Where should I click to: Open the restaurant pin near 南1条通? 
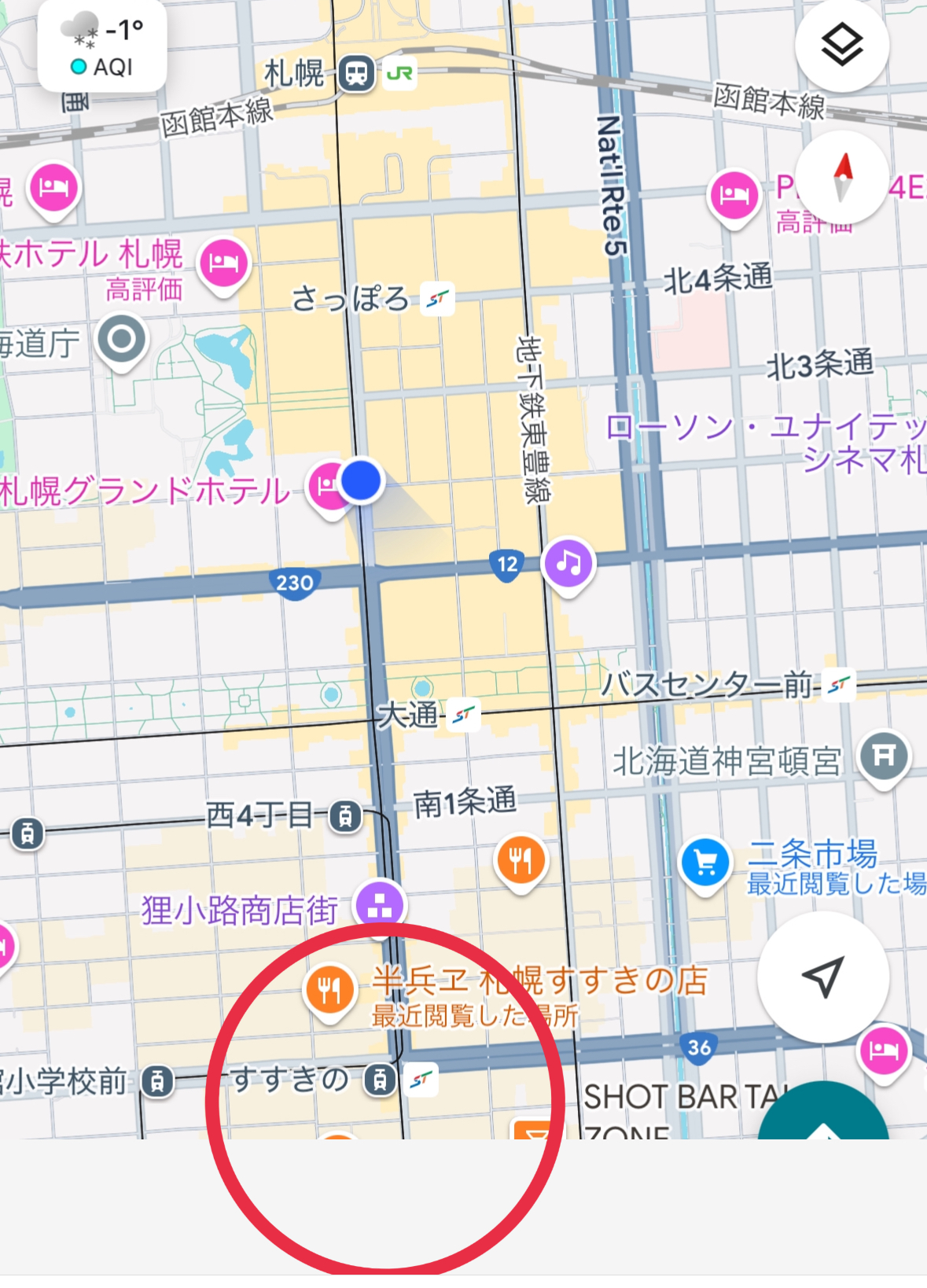pos(521,860)
